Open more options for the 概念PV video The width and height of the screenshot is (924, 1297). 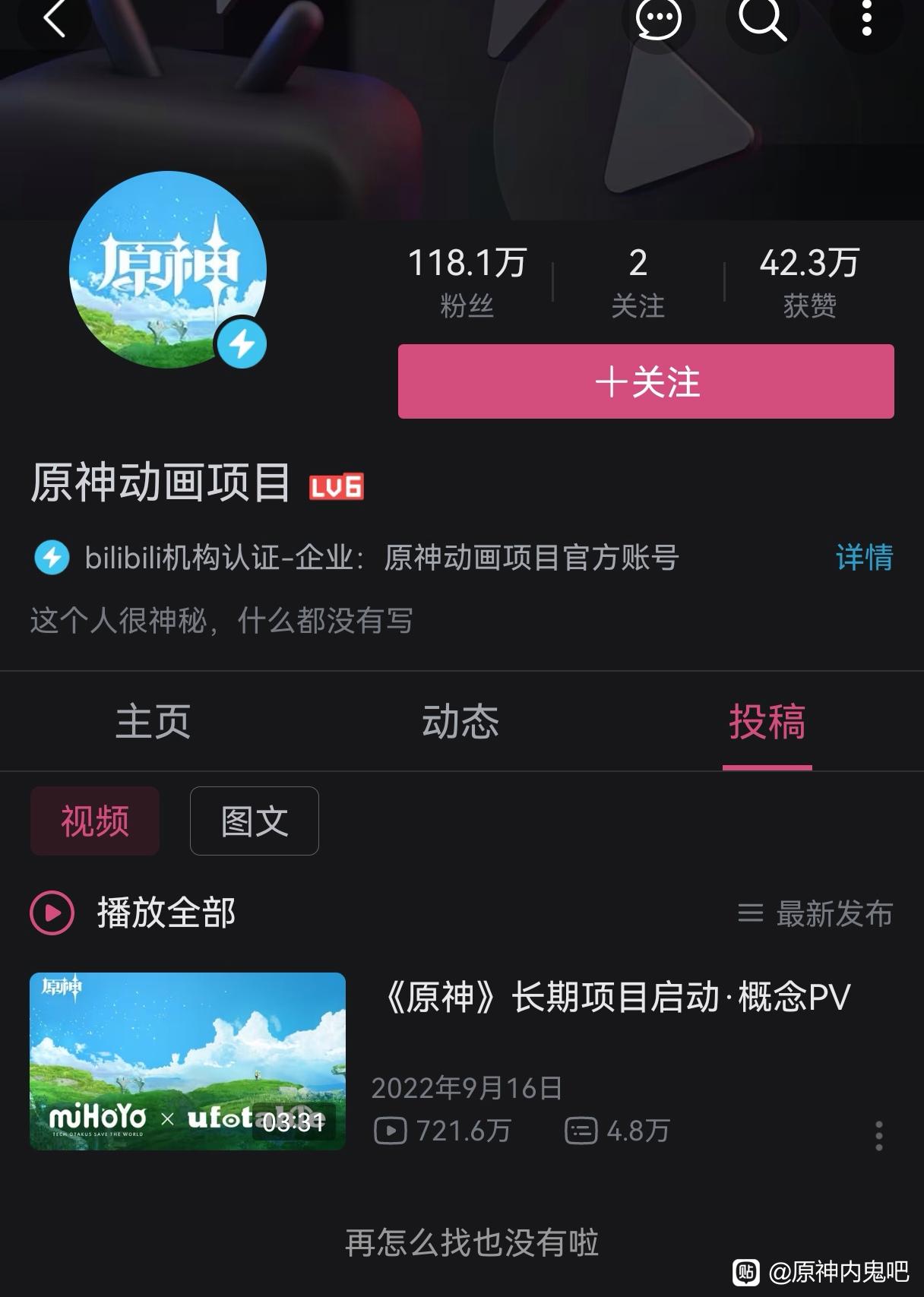click(878, 1135)
